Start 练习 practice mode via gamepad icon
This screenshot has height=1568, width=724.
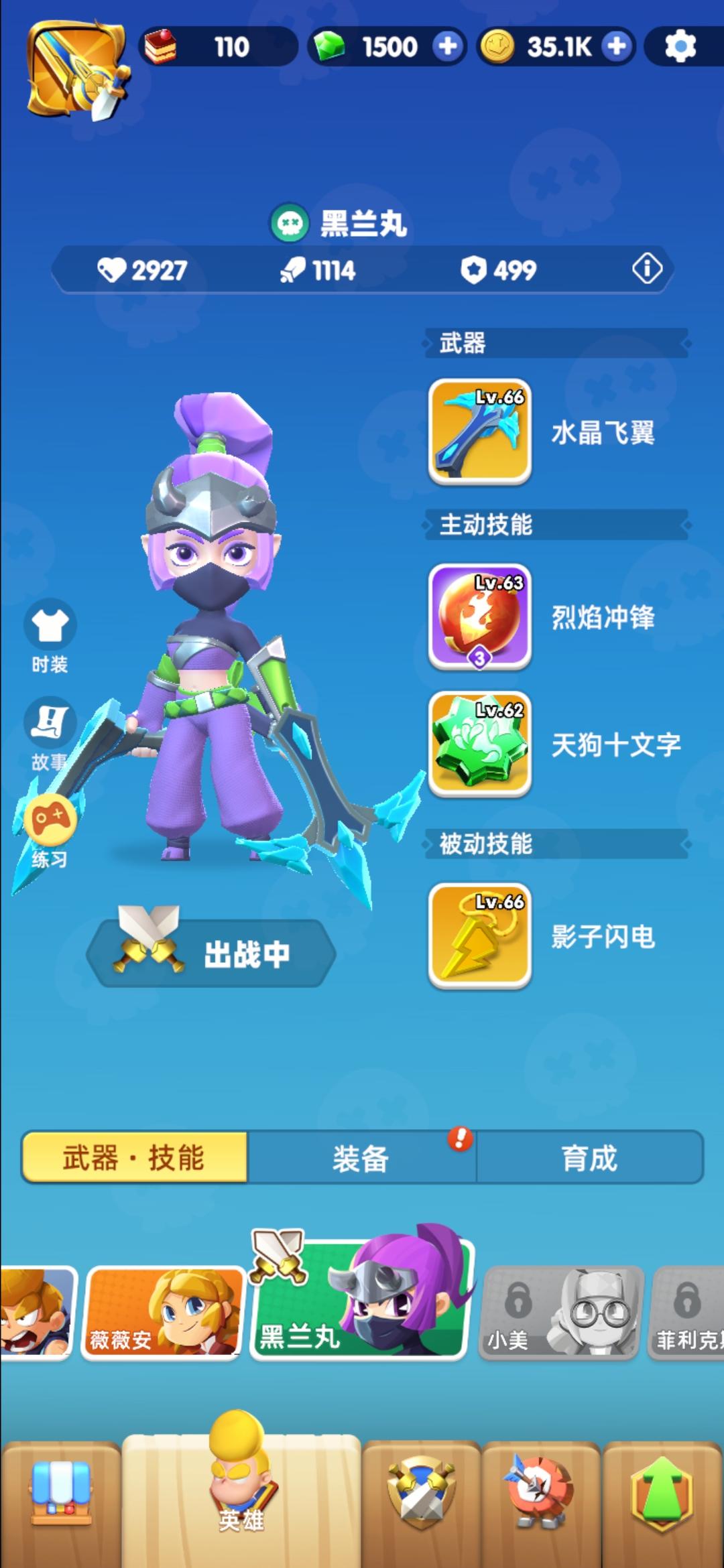click(x=50, y=821)
